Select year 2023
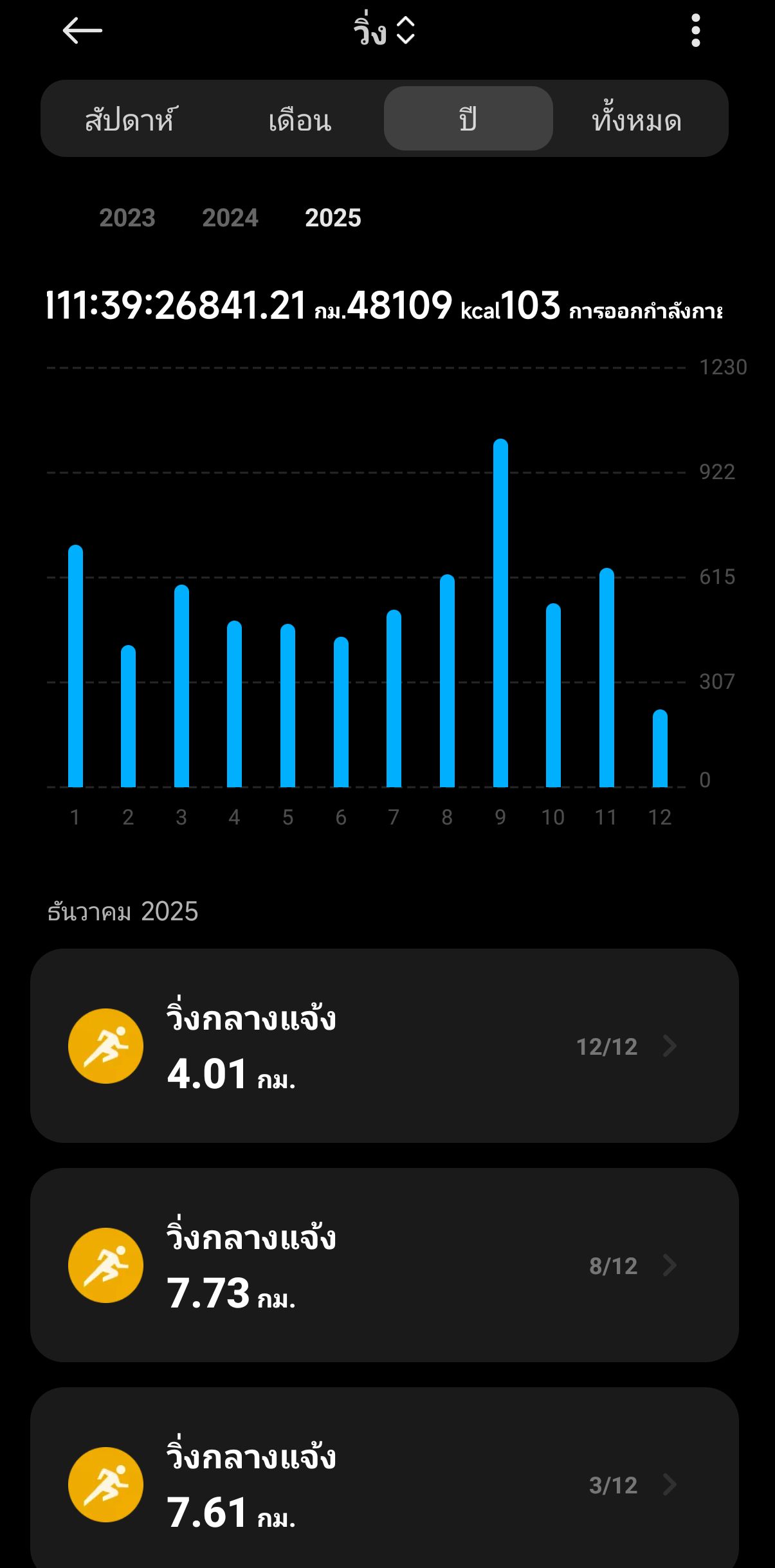Viewport: 775px width, 1568px height. (x=127, y=218)
